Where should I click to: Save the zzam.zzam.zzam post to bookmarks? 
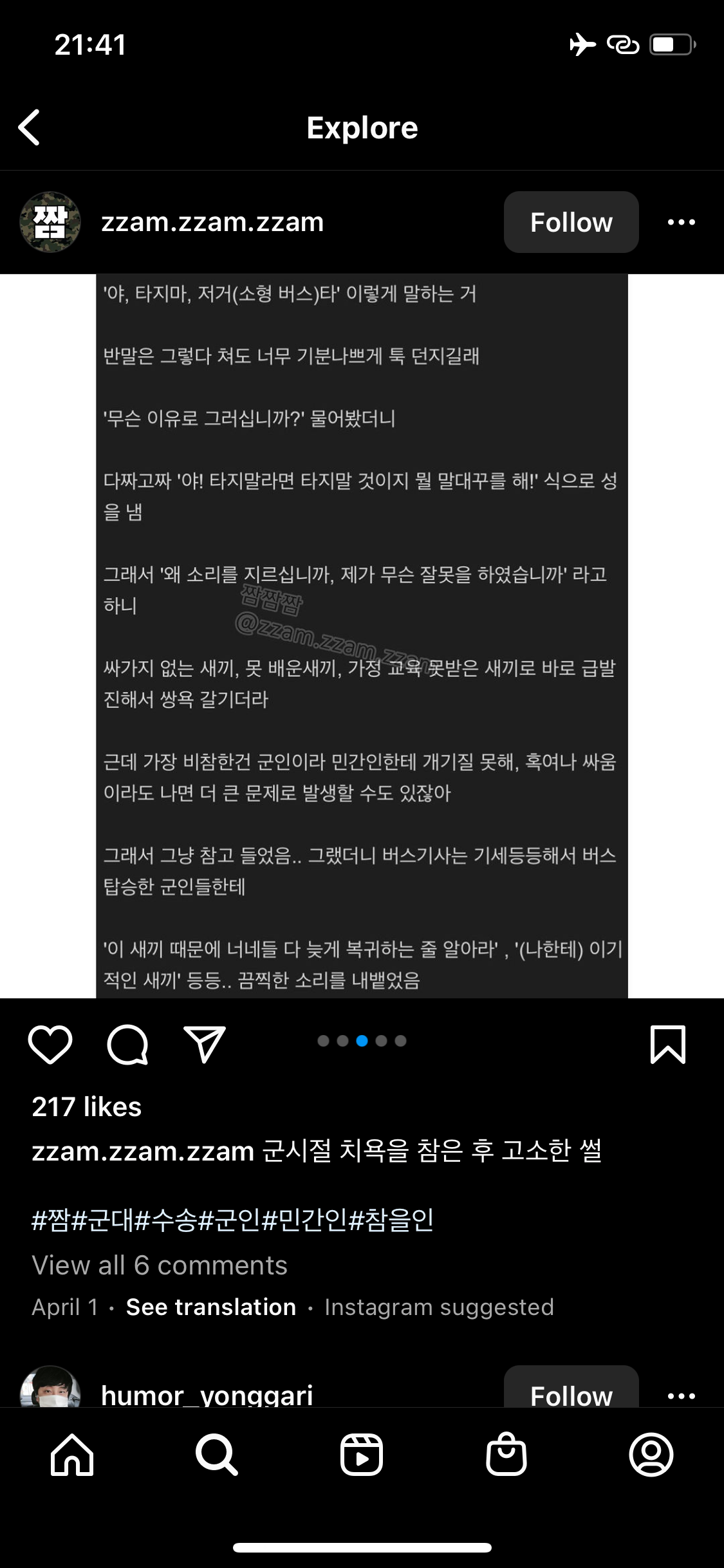[x=668, y=1044]
